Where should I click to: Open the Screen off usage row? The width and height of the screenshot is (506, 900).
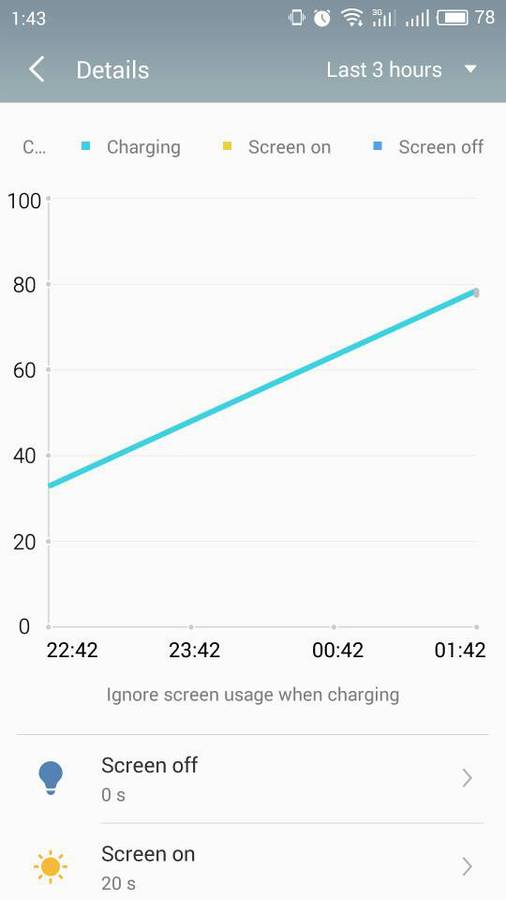(x=253, y=778)
